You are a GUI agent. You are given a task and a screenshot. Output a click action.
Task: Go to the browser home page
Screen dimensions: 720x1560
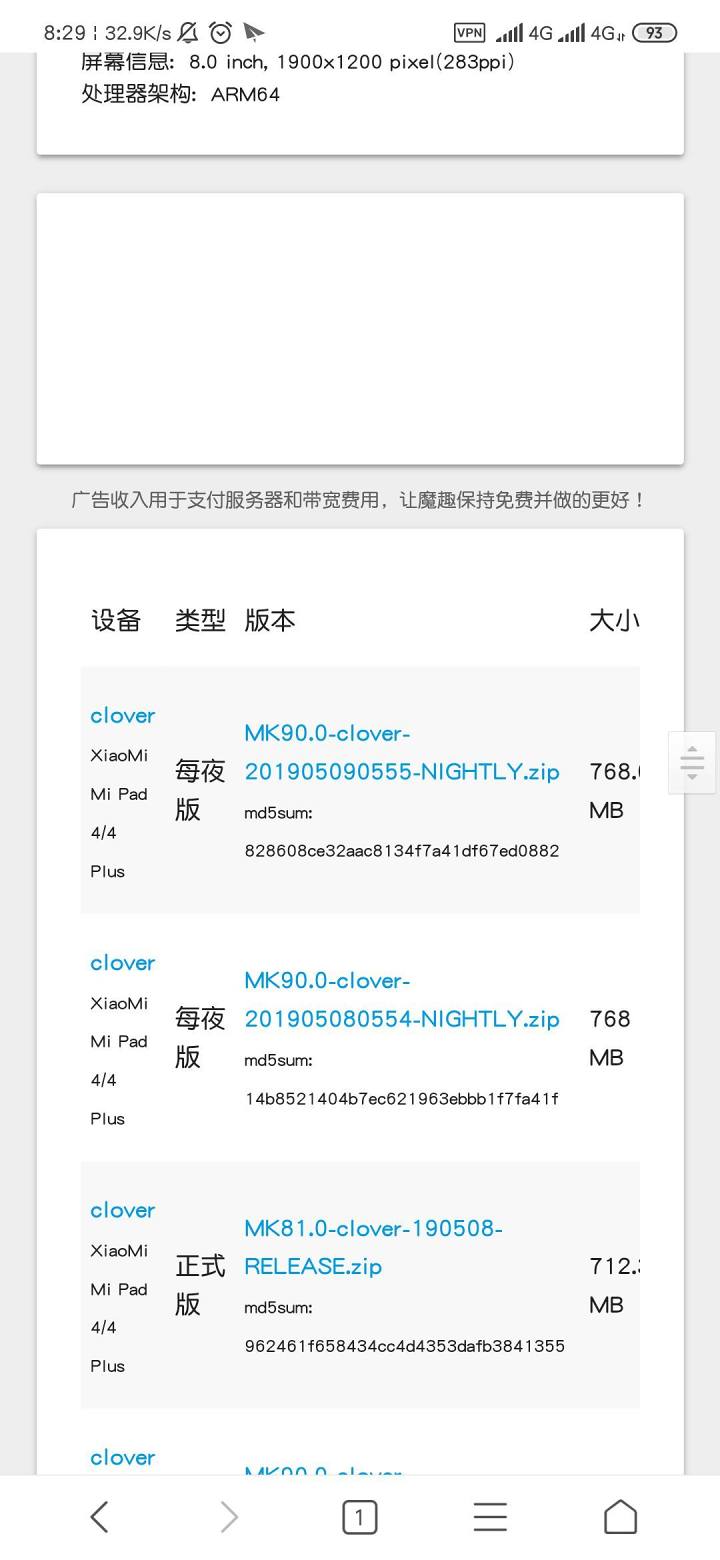pyautogui.click(x=620, y=1517)
